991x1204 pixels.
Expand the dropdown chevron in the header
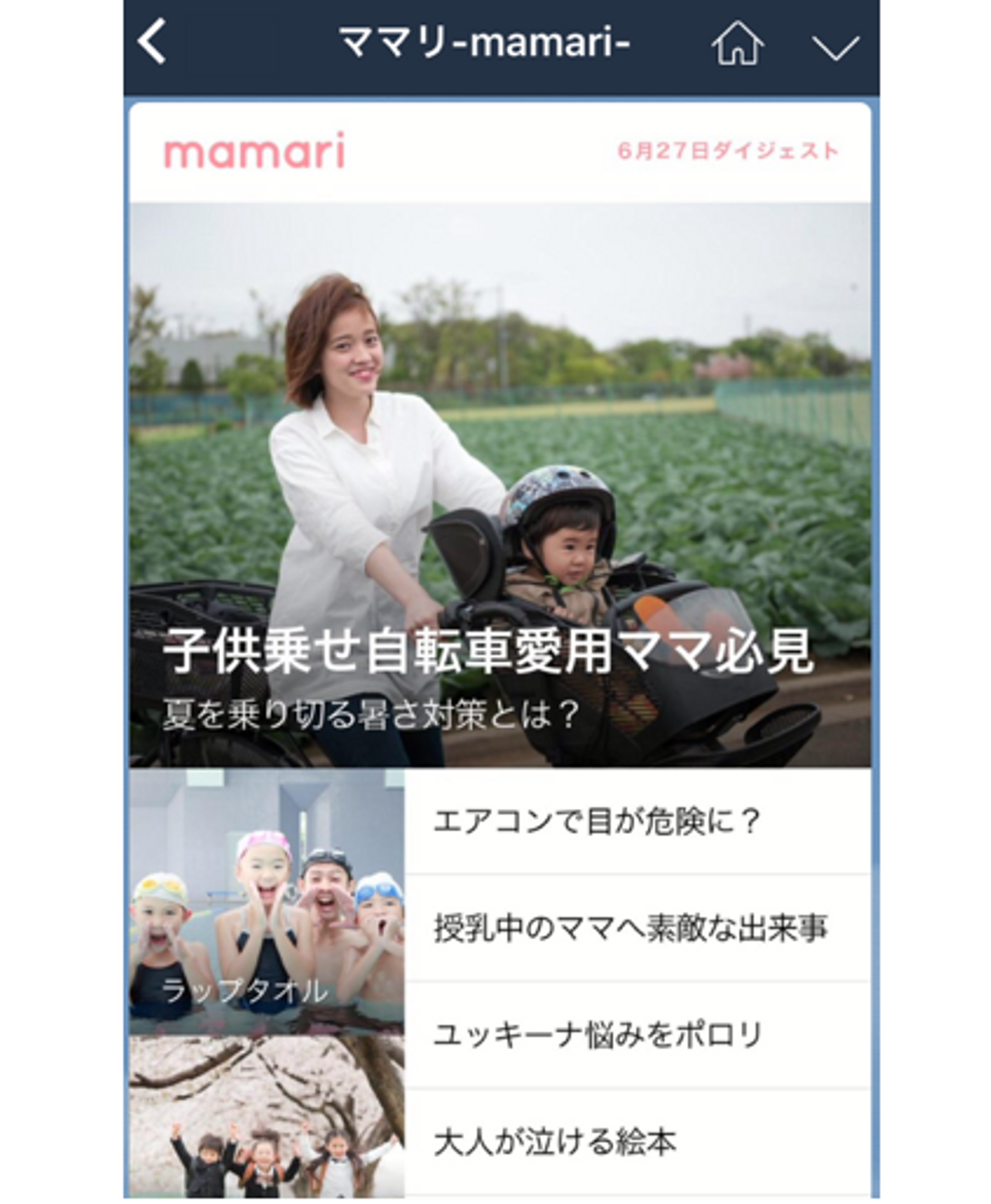(x=835, y=47)
